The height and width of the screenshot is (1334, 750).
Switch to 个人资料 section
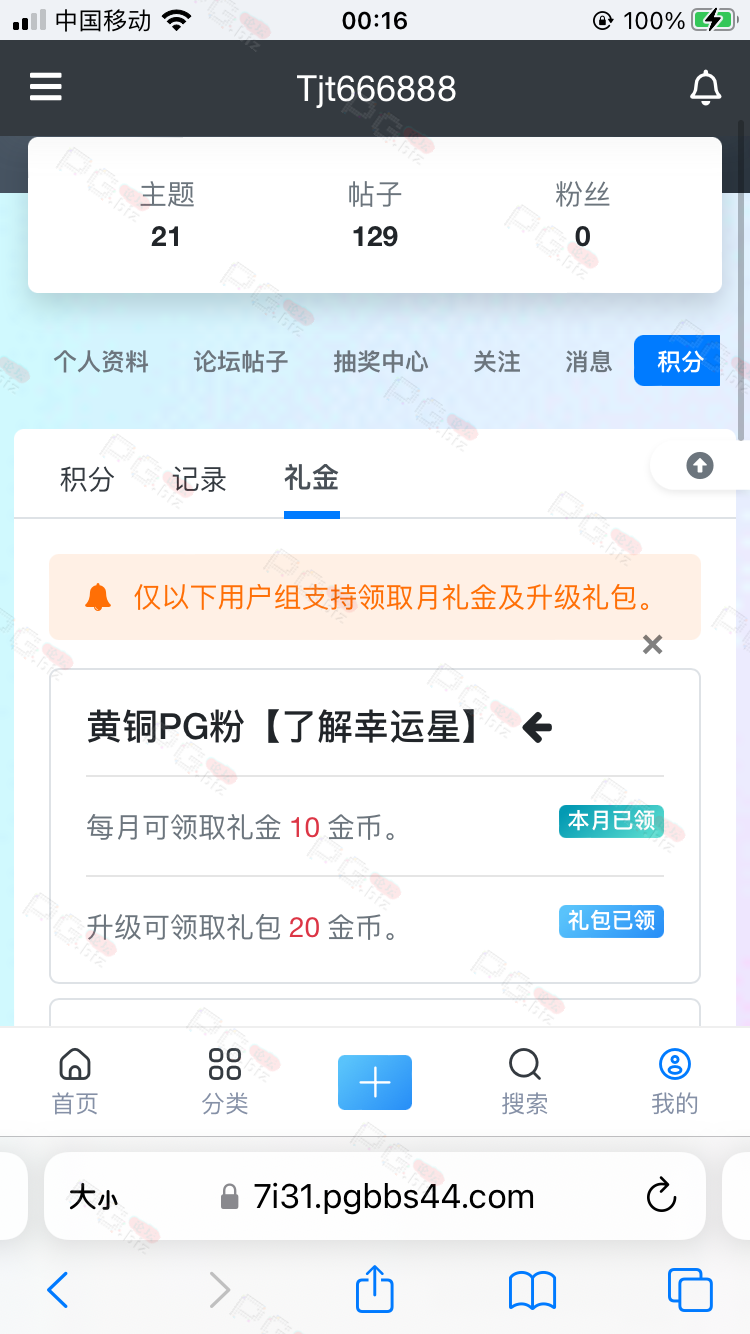coord(101,361)
